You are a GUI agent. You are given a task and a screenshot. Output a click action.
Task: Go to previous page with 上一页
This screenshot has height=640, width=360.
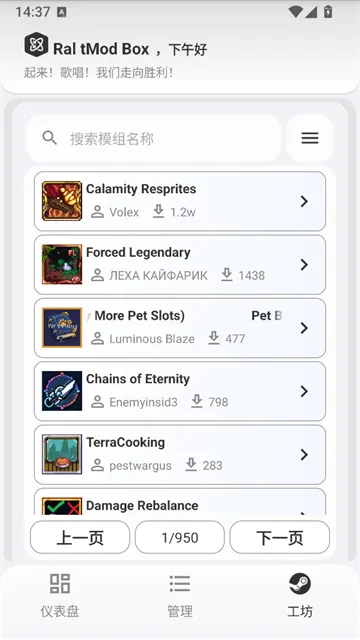[x=80, y=537]
